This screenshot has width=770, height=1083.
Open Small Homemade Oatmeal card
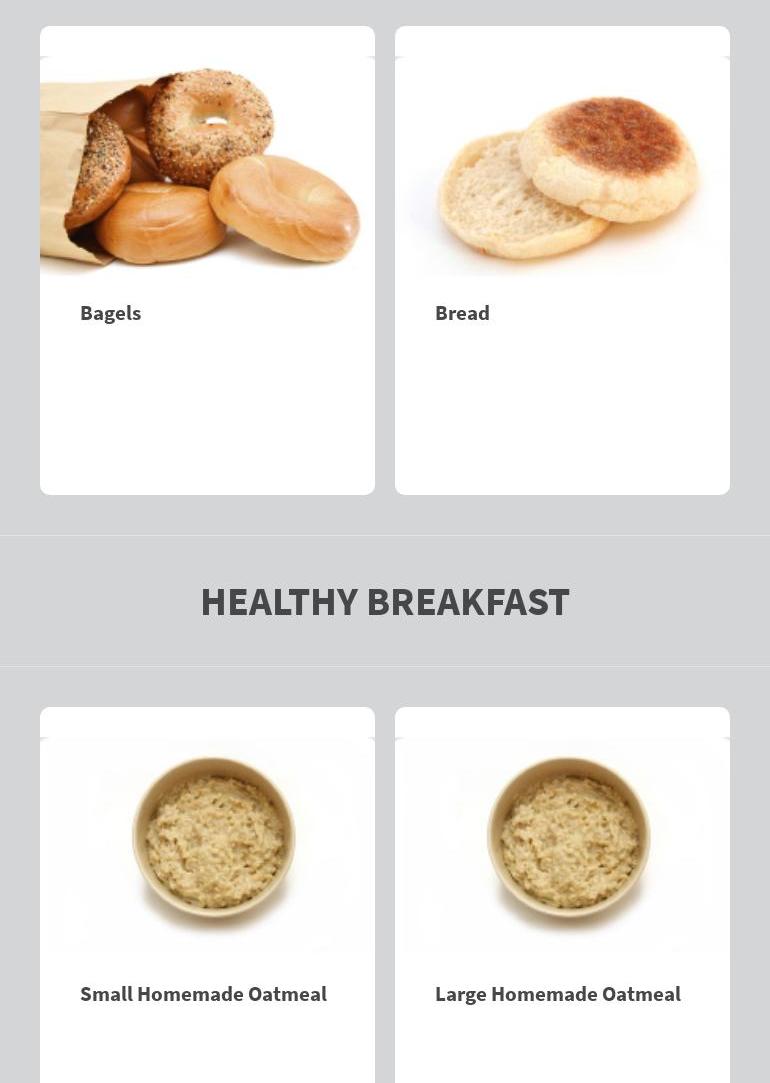207,900
